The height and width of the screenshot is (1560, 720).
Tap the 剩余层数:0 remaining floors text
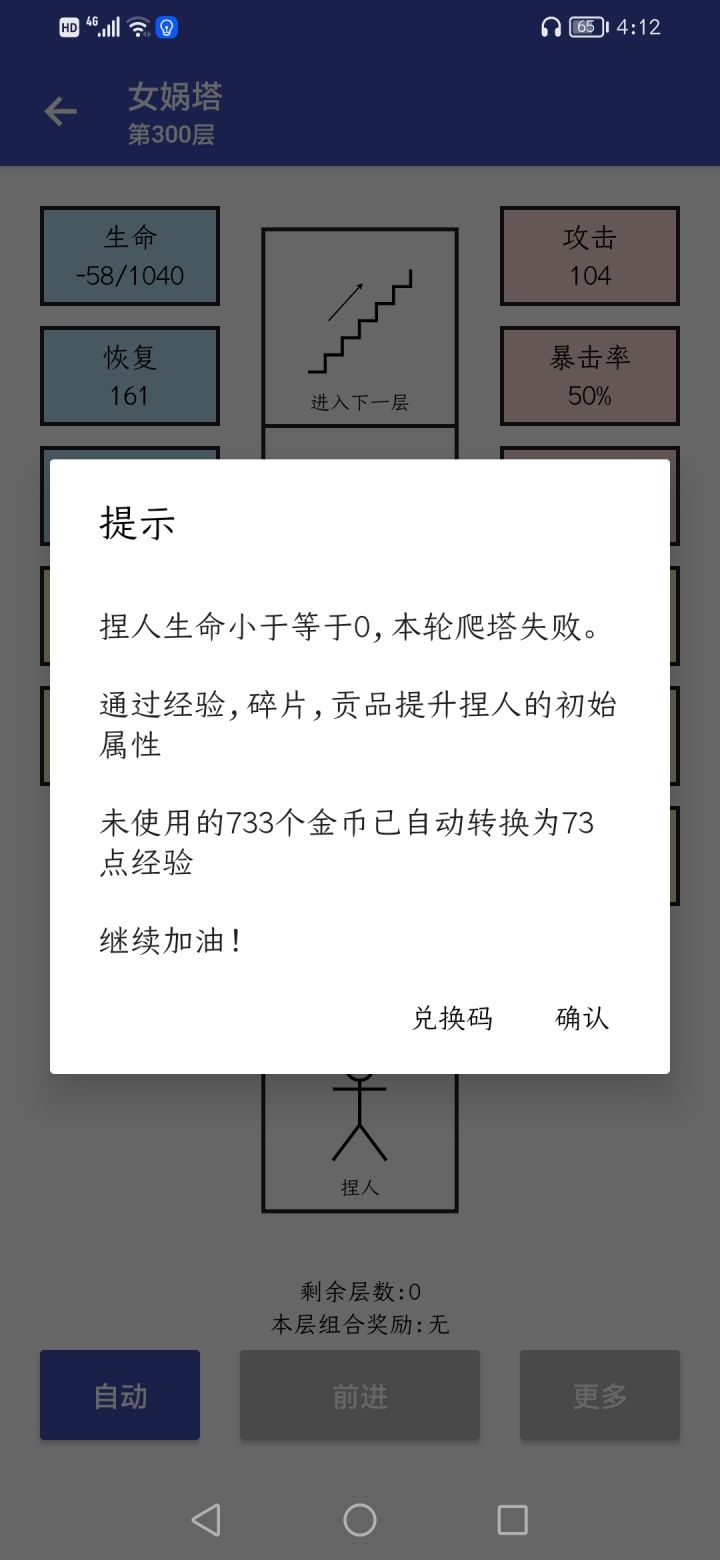click(359, 1291)
